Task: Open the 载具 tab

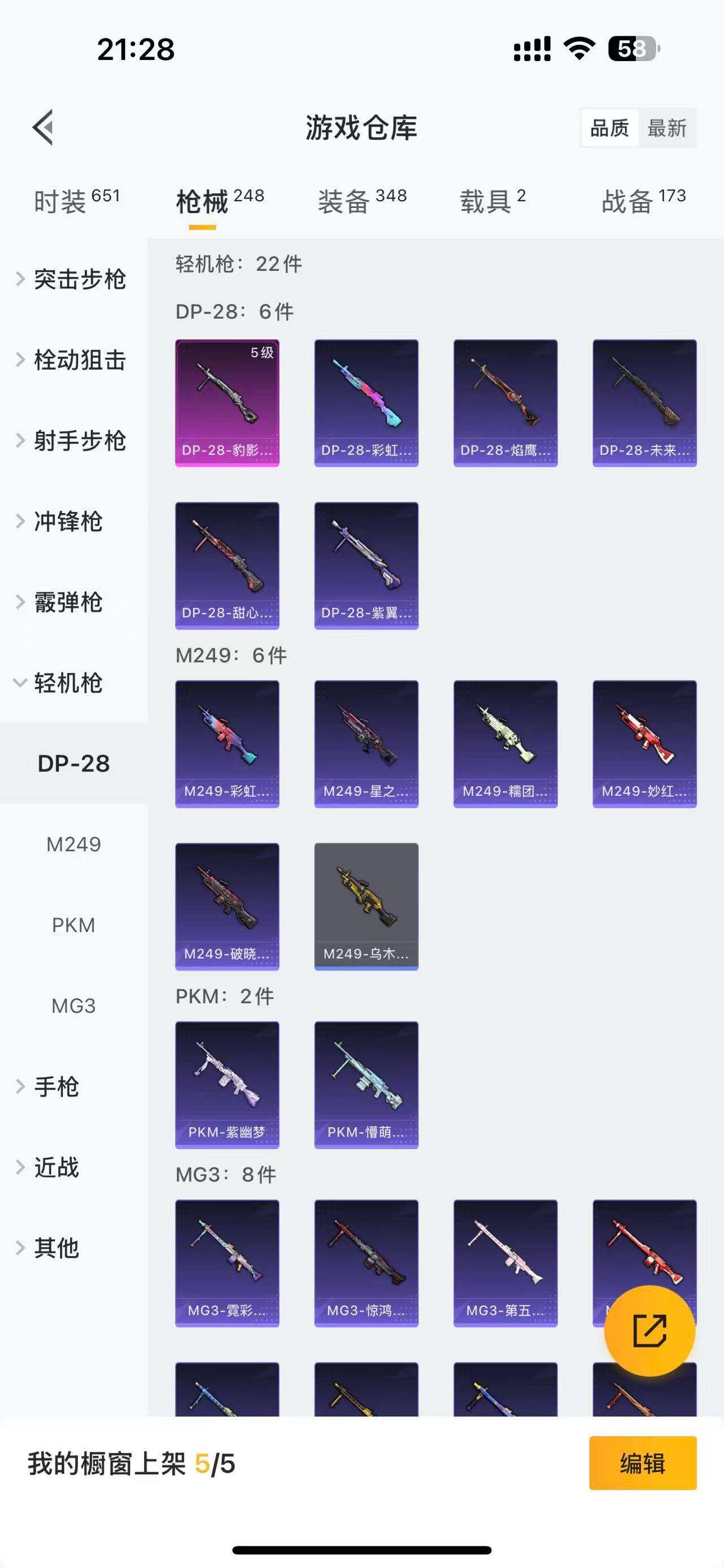Action: (x=492, y=201)
